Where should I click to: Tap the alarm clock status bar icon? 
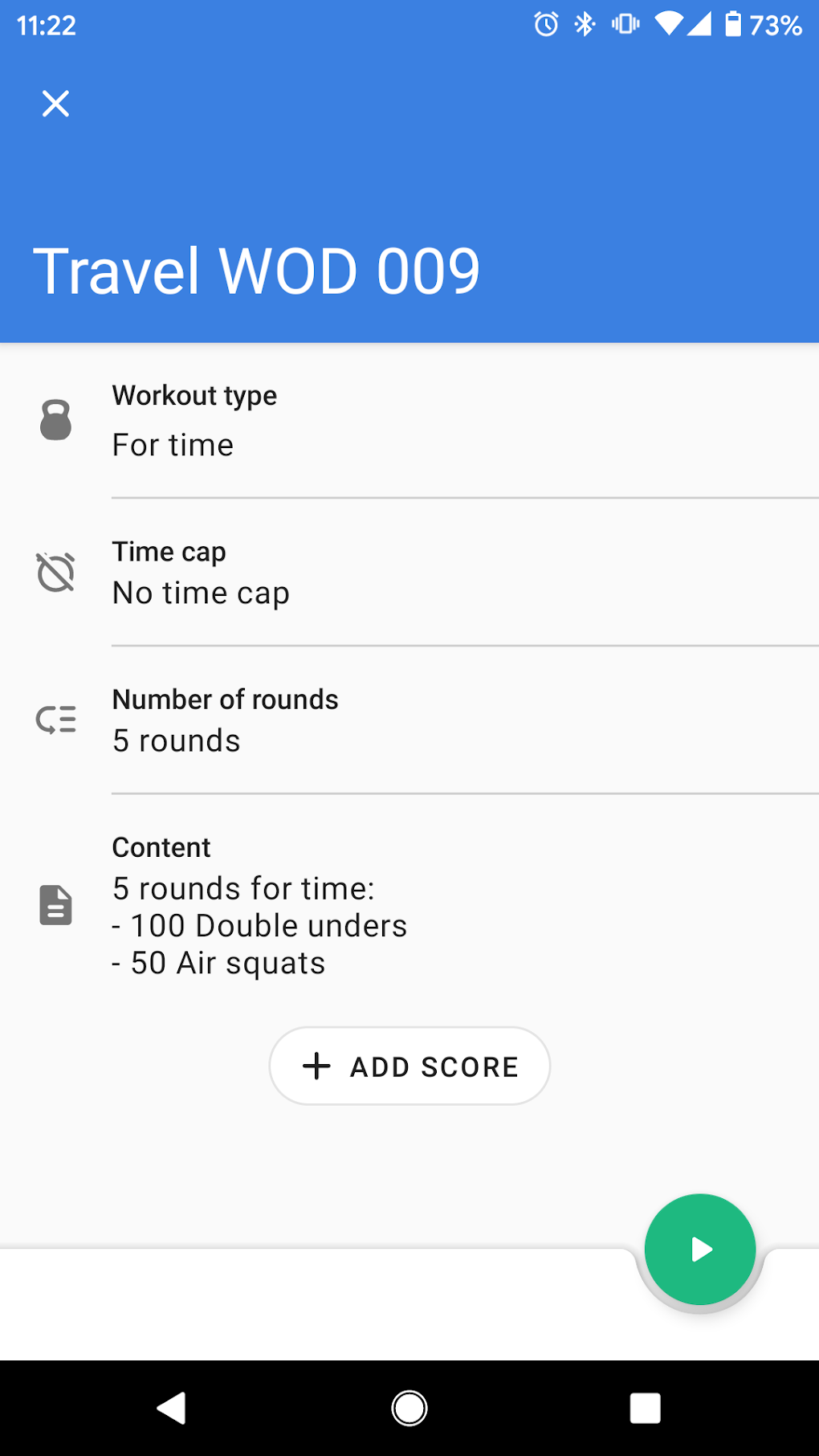point(544,25)
